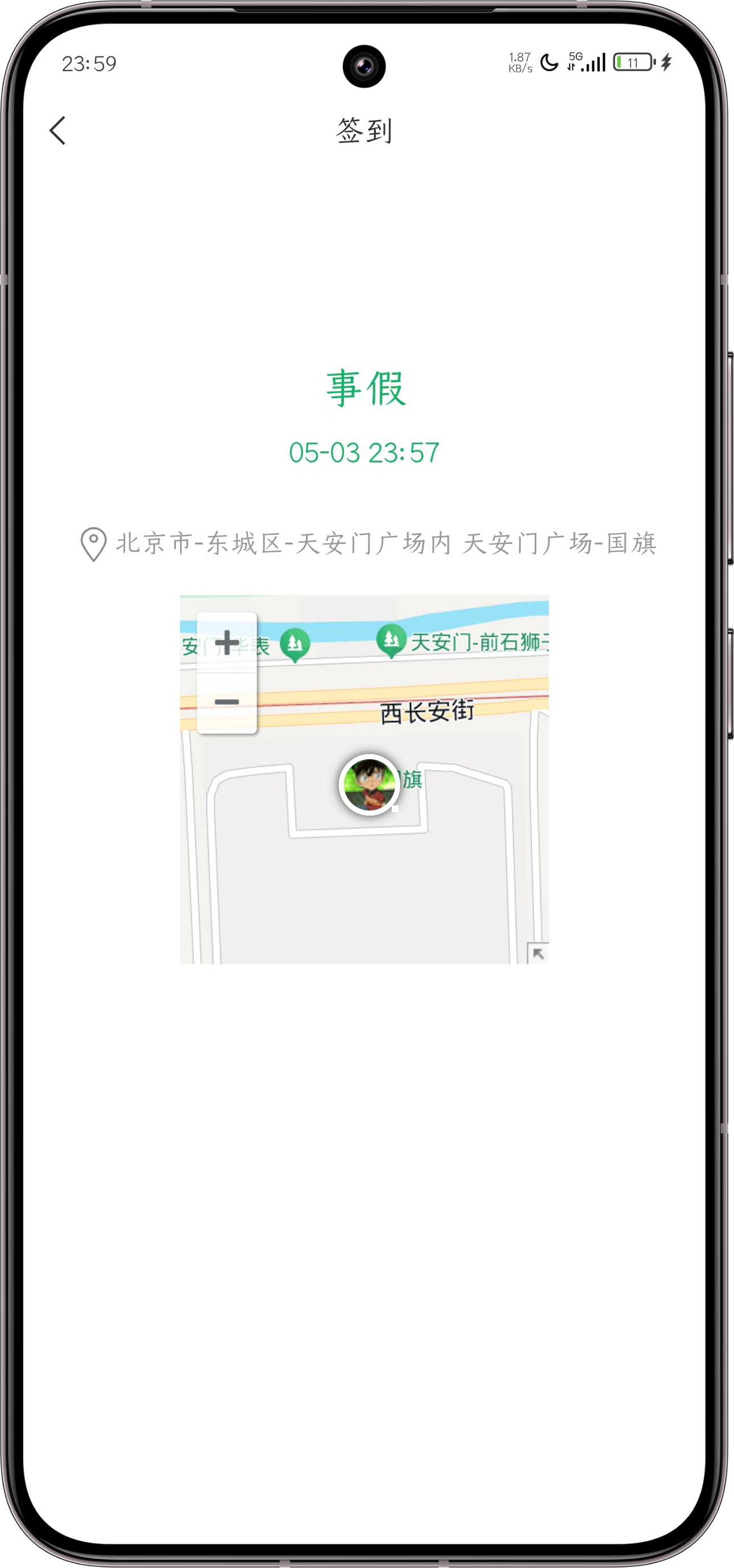Tap the avatar marker on the map
The width and height of the screenshot is (734, 1568).
[369, 784]
